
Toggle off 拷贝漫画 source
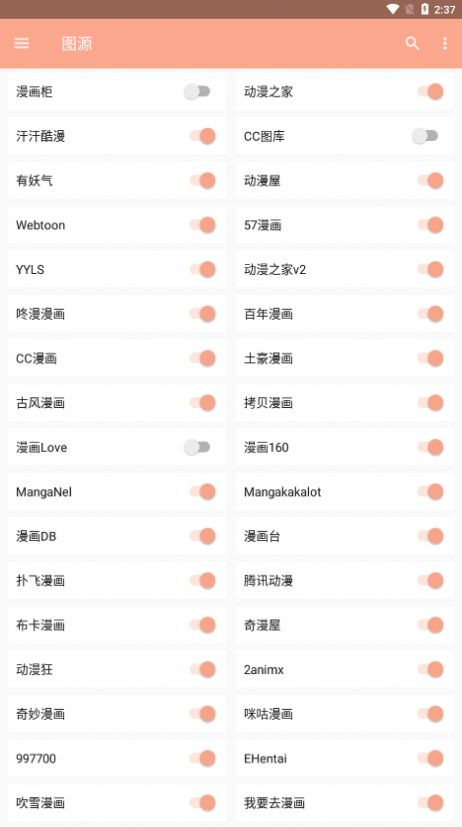pyautogui.click(x=430, y=403)
